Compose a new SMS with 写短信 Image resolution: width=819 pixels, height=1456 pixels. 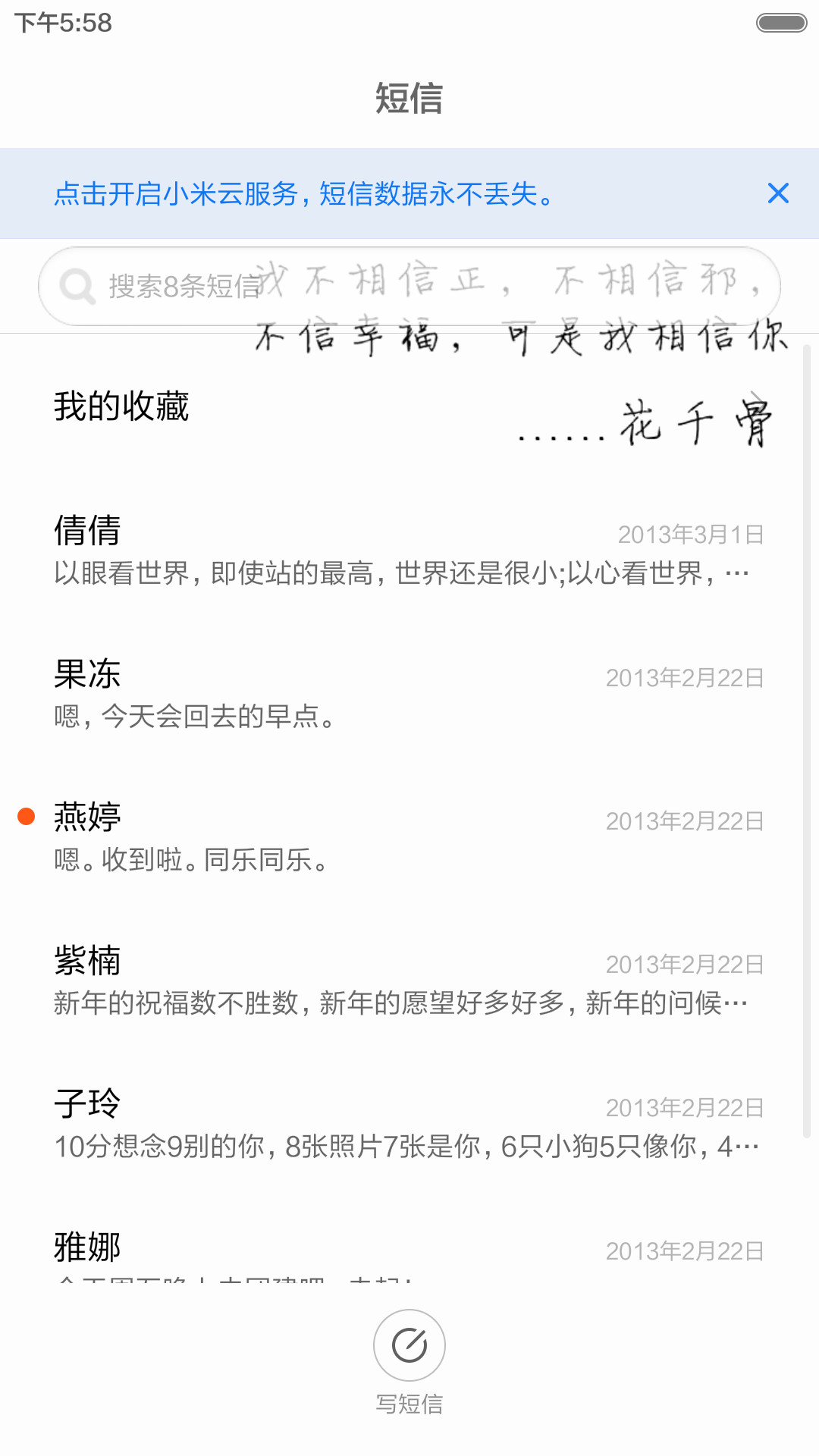point(409,1363)
